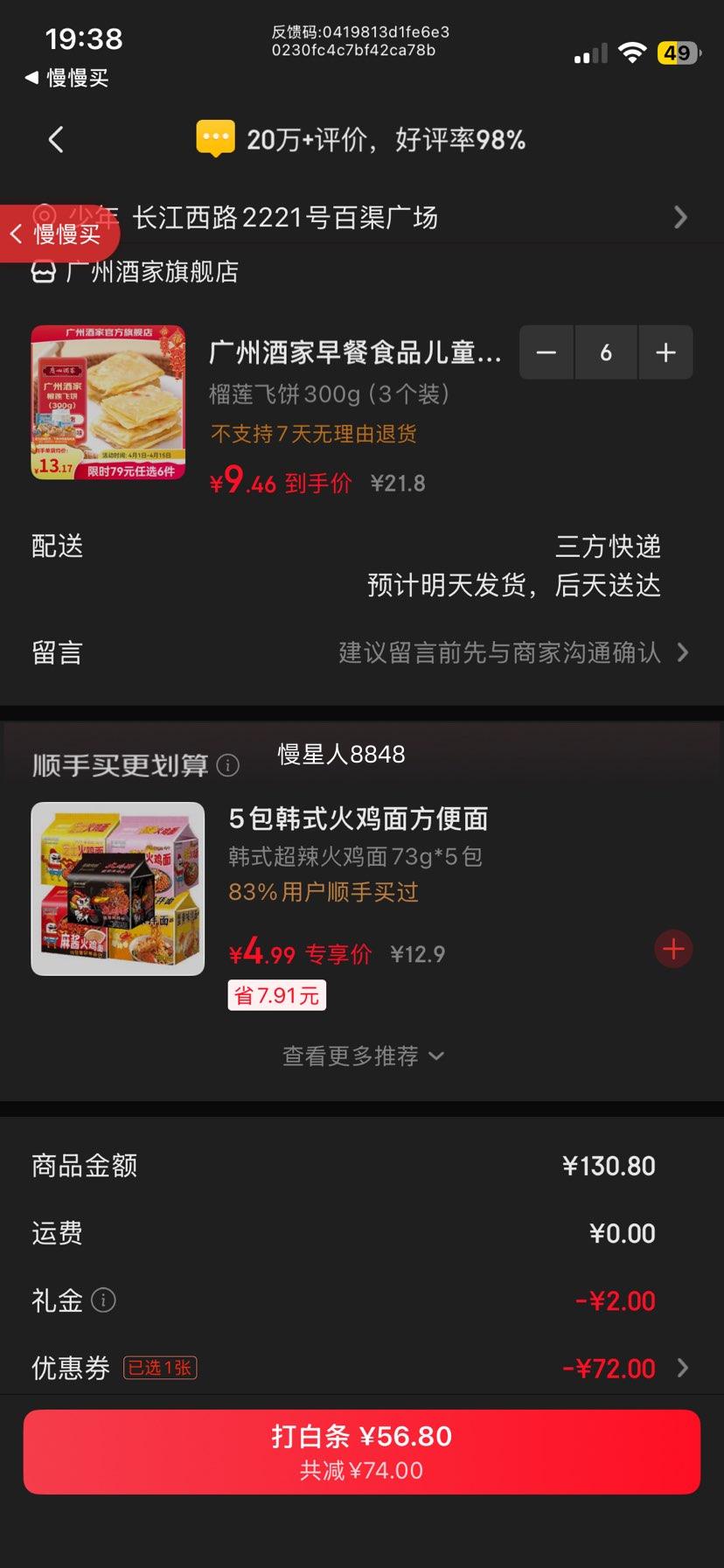Decrease quantity with the minus stepper
Image resolution: width=724 pixels, height=1568 pixels.
(546, 352)
